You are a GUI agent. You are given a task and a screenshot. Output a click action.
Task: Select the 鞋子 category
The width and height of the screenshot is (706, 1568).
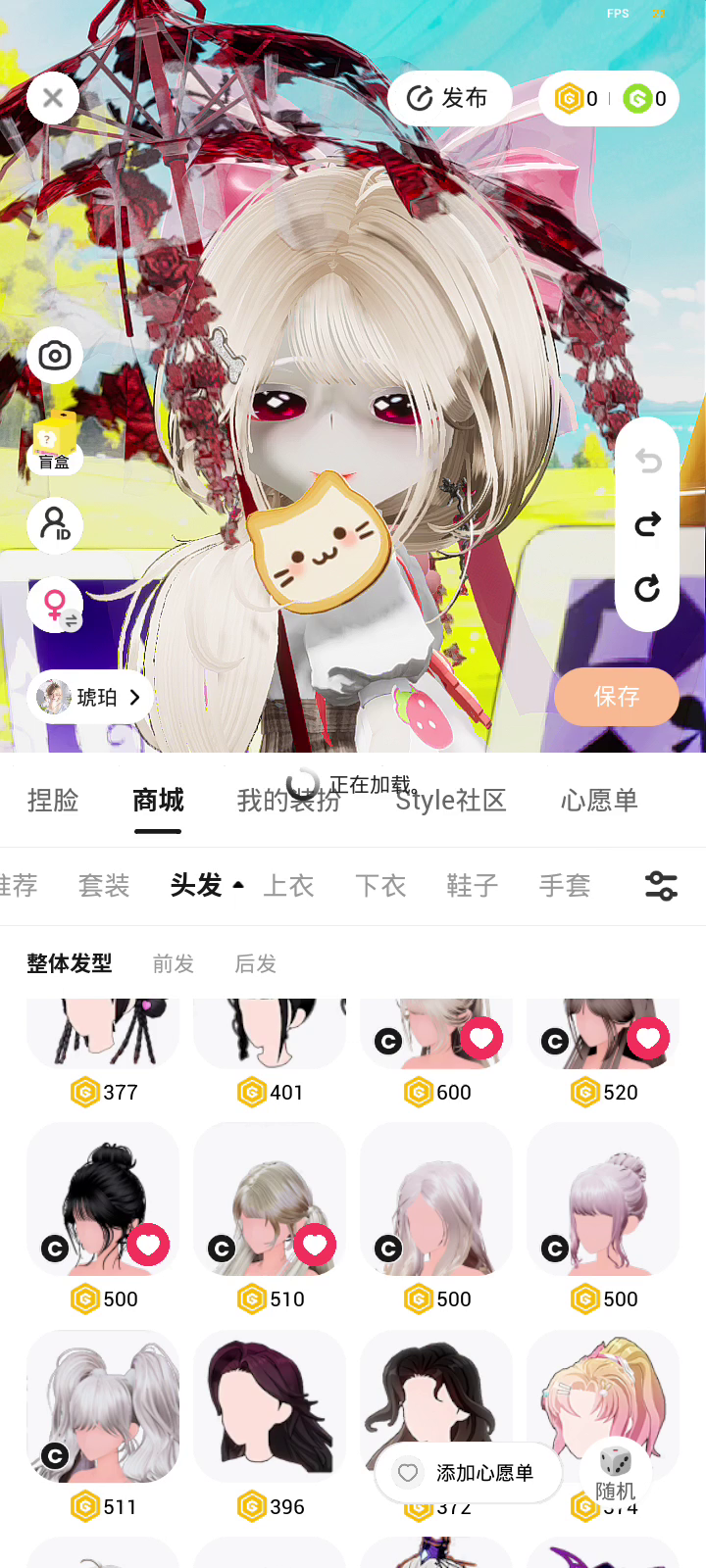(473, 886)
